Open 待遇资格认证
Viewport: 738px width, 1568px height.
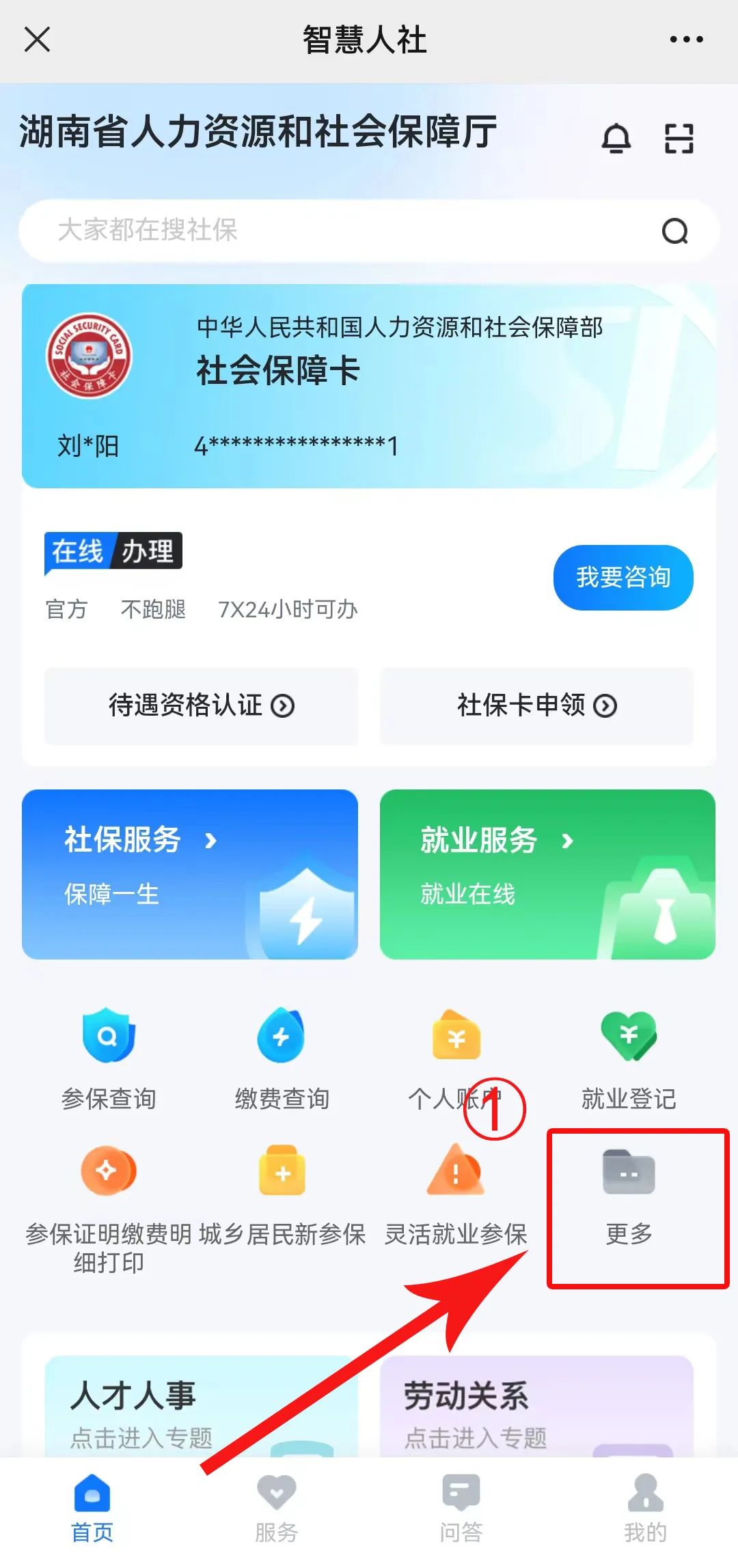coord(201,705)
